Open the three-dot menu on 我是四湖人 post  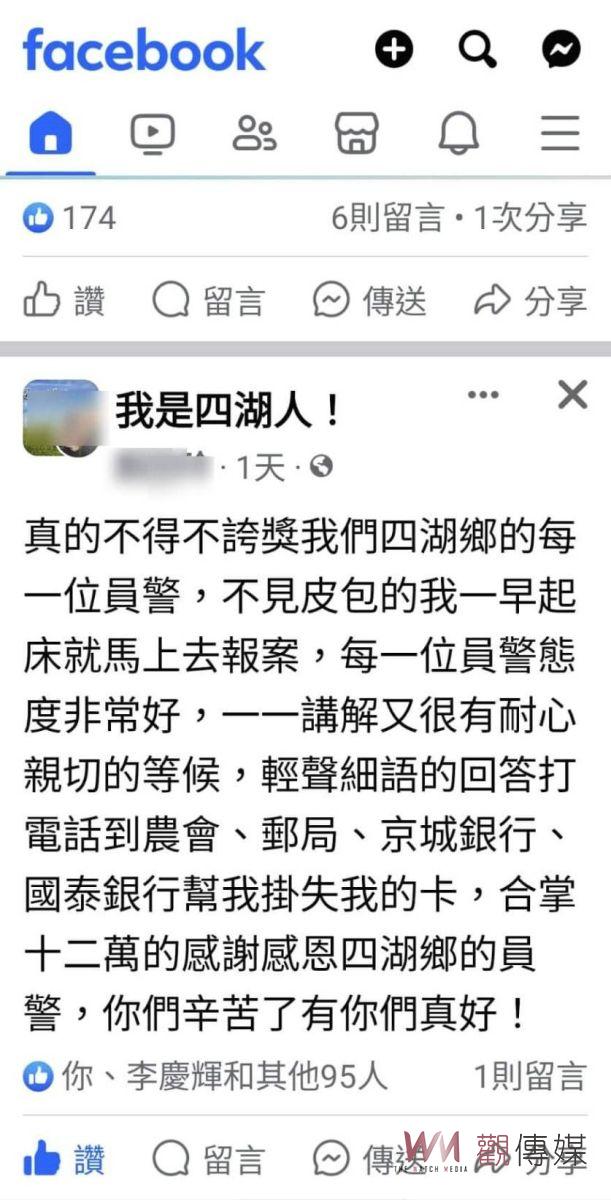[x=482, y=396]
